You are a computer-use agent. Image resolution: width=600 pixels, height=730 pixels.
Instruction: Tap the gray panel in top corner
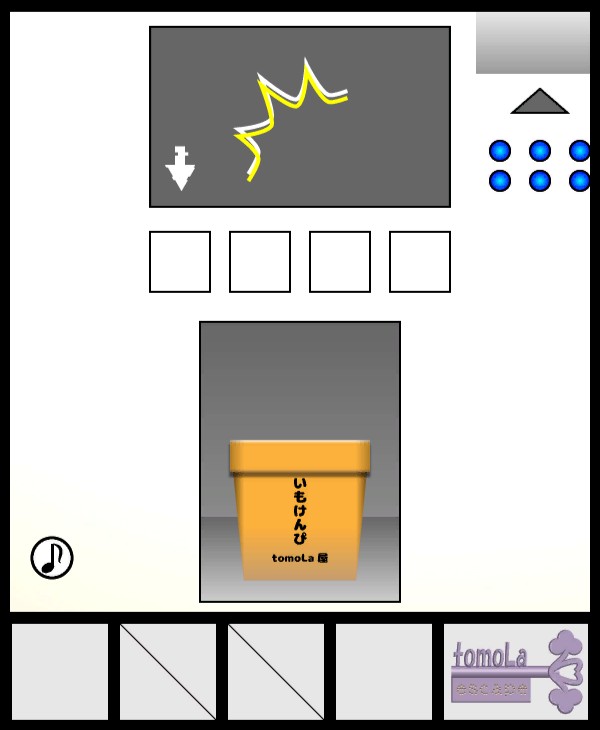click(532, 43)
